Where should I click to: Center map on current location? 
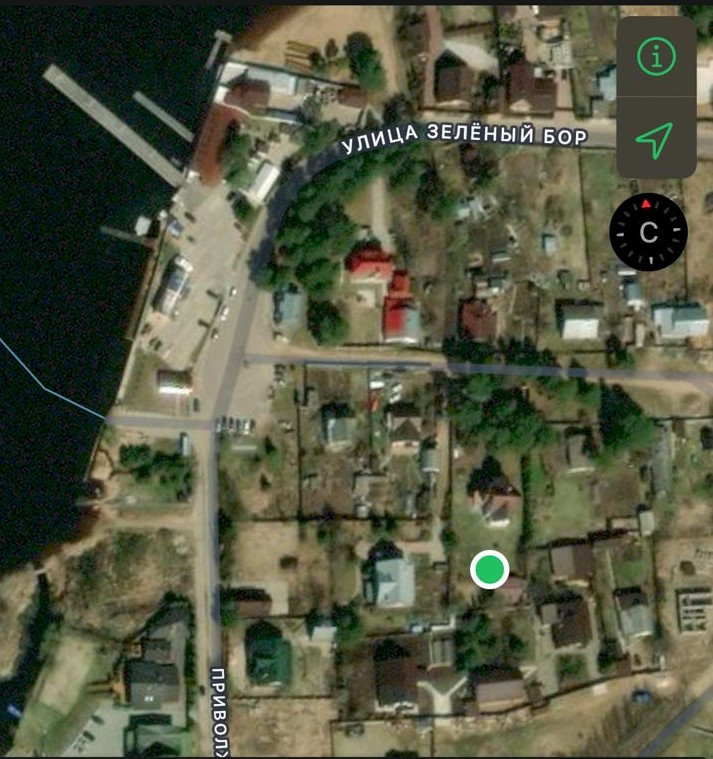click(654, 141)
